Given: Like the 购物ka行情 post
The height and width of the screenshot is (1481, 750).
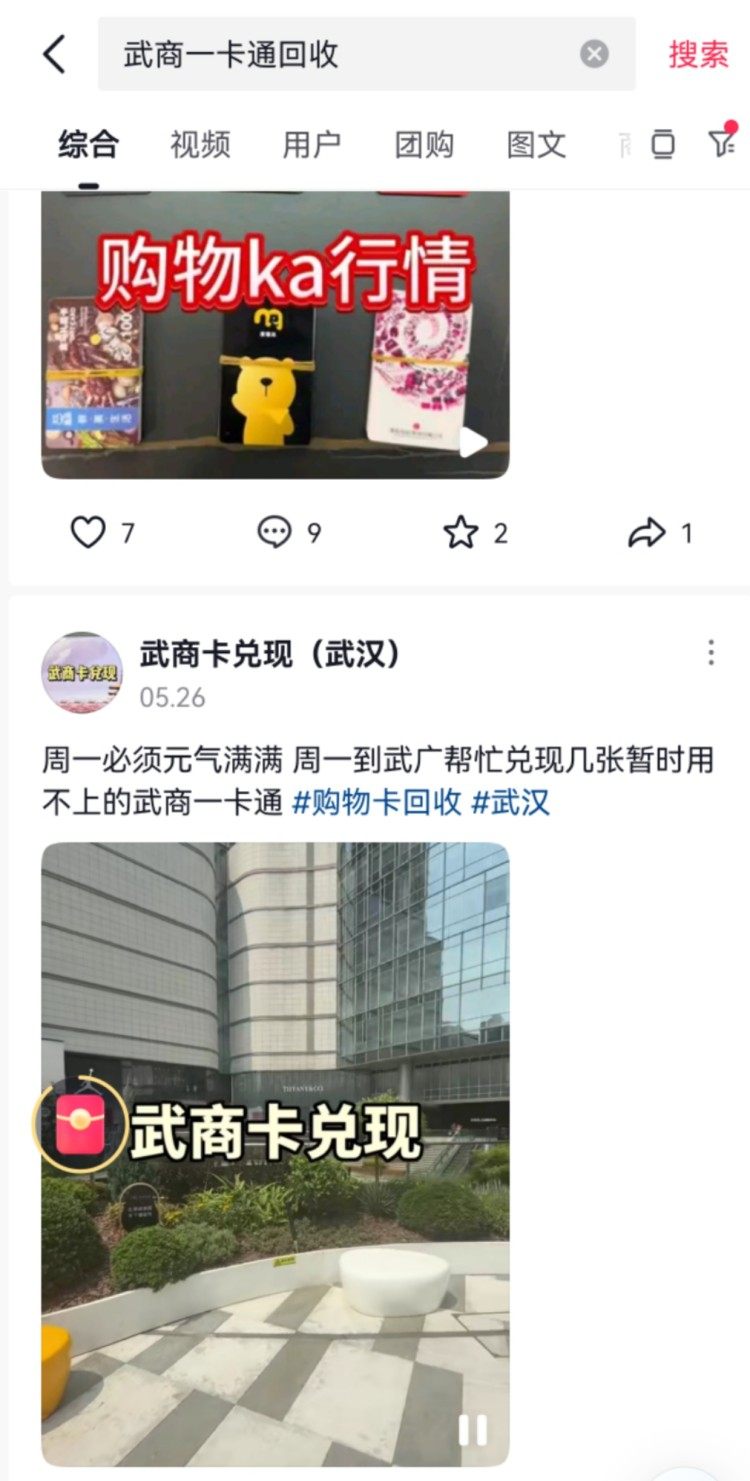Looking at the screenshot, I should coord(88,533).
